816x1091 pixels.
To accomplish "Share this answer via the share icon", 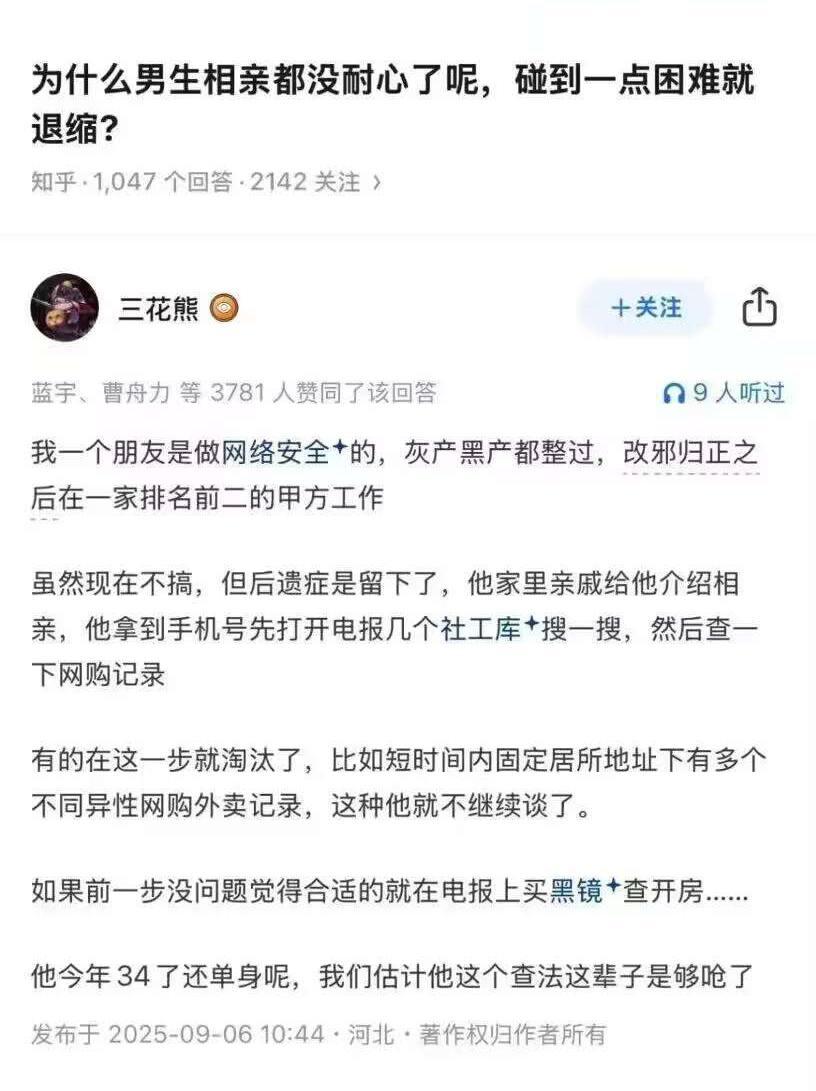I will [x=759, y=307].
